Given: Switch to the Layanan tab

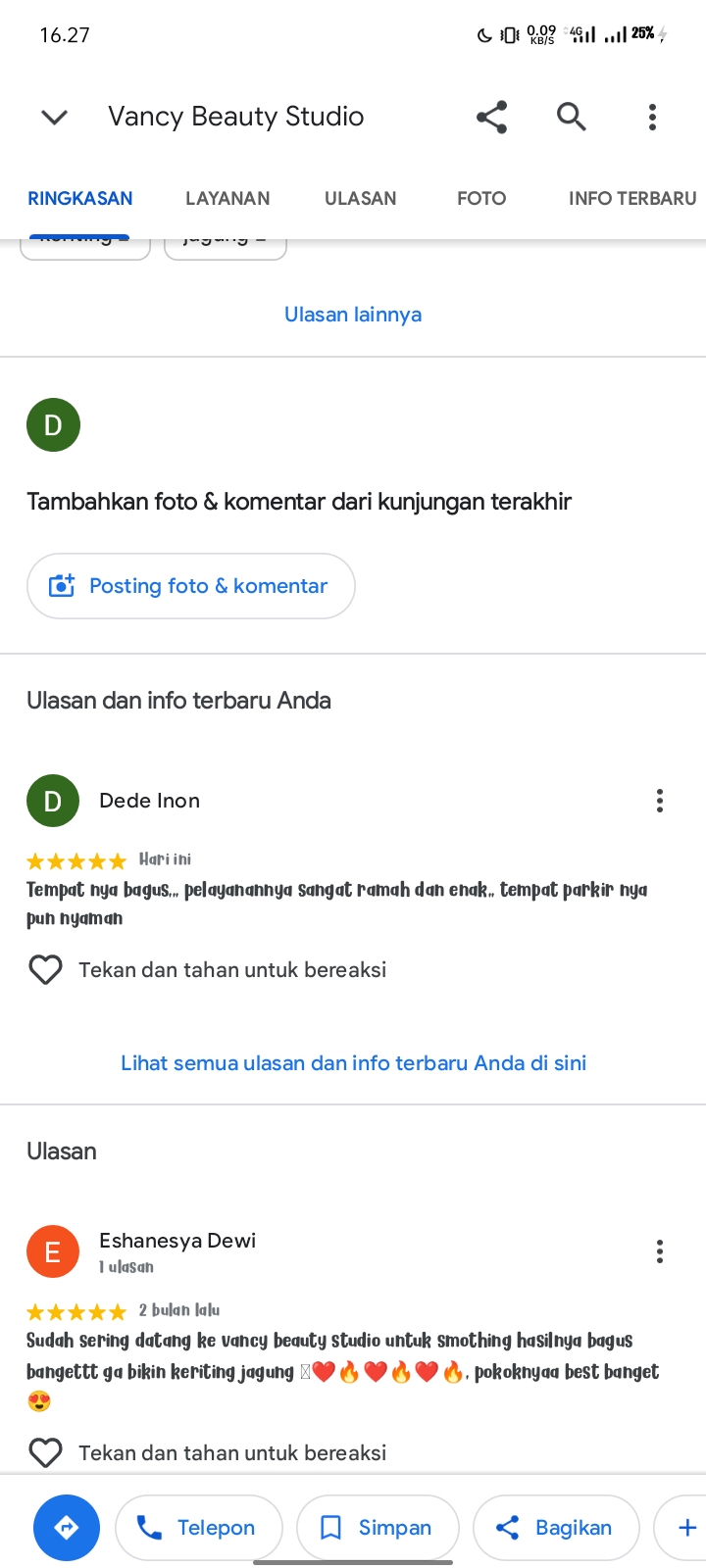Looking at the screenshot, I should [x=227, y=198].
